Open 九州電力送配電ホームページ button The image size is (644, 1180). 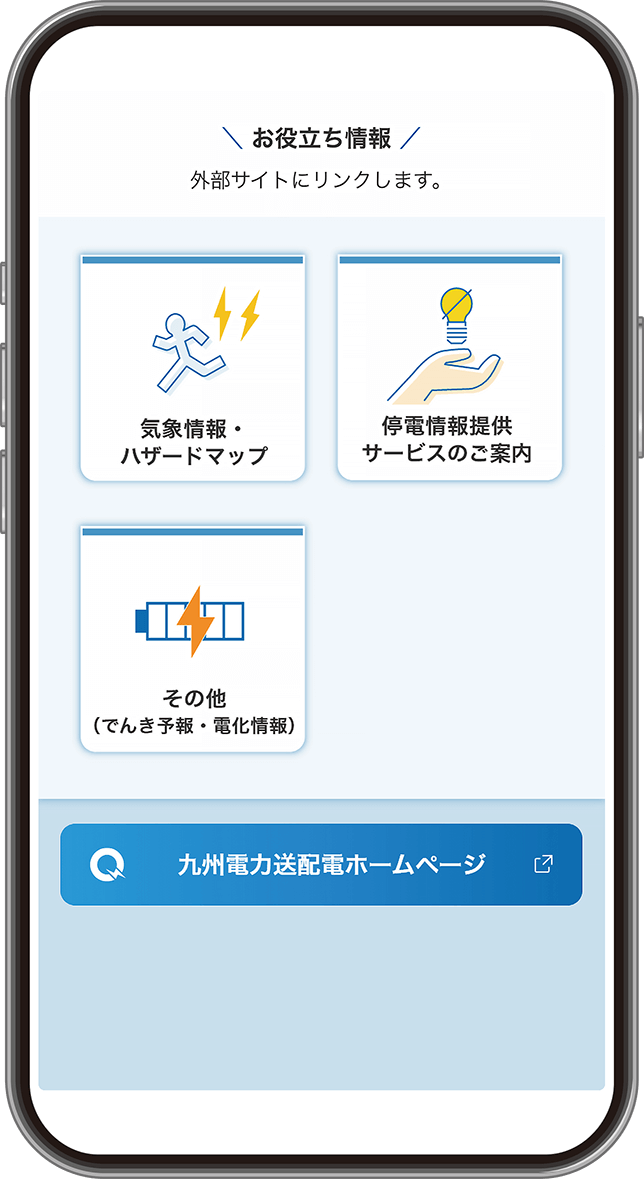tap(321, 864)
